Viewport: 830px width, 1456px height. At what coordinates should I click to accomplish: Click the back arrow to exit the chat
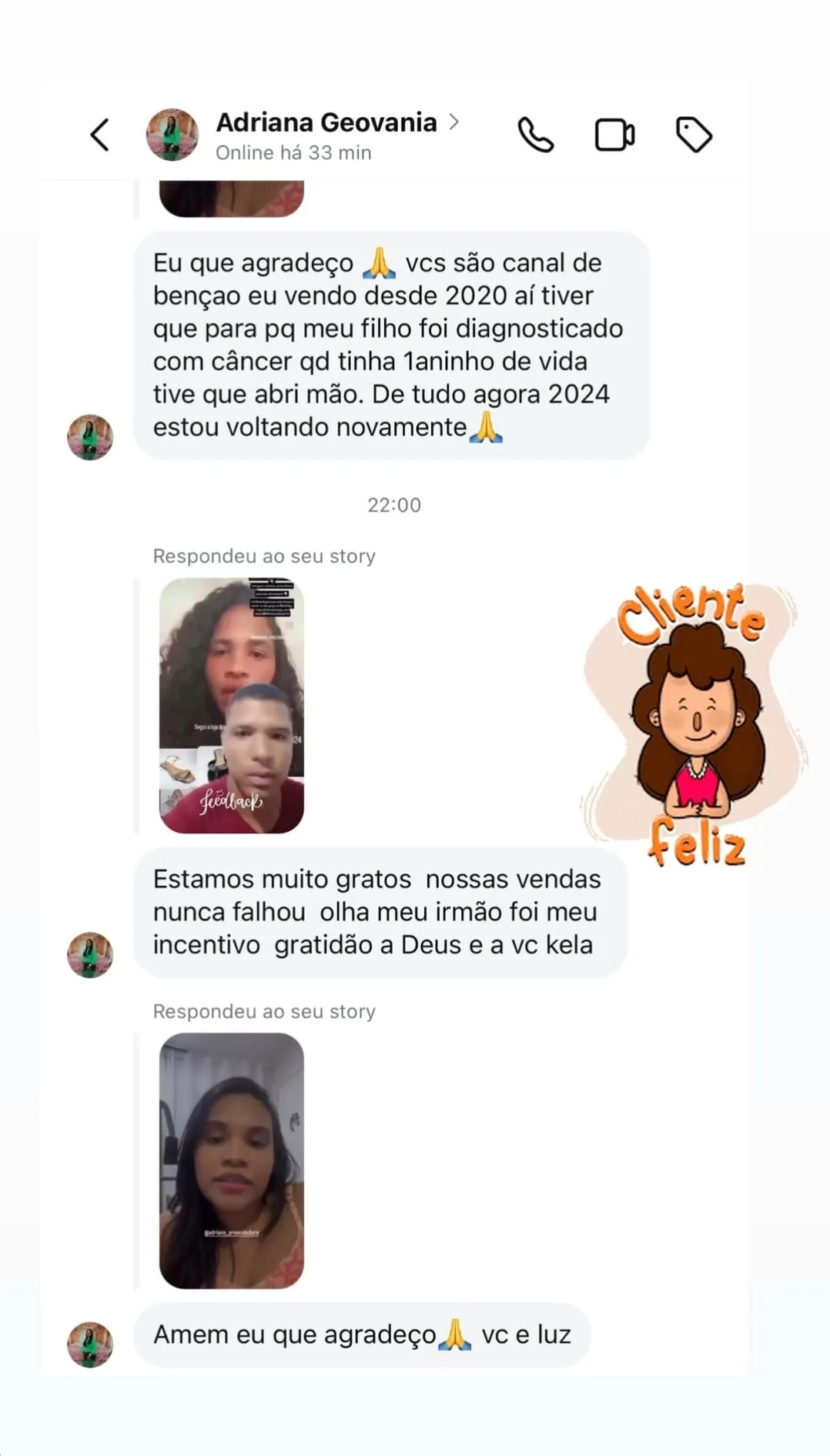[99, 134]
